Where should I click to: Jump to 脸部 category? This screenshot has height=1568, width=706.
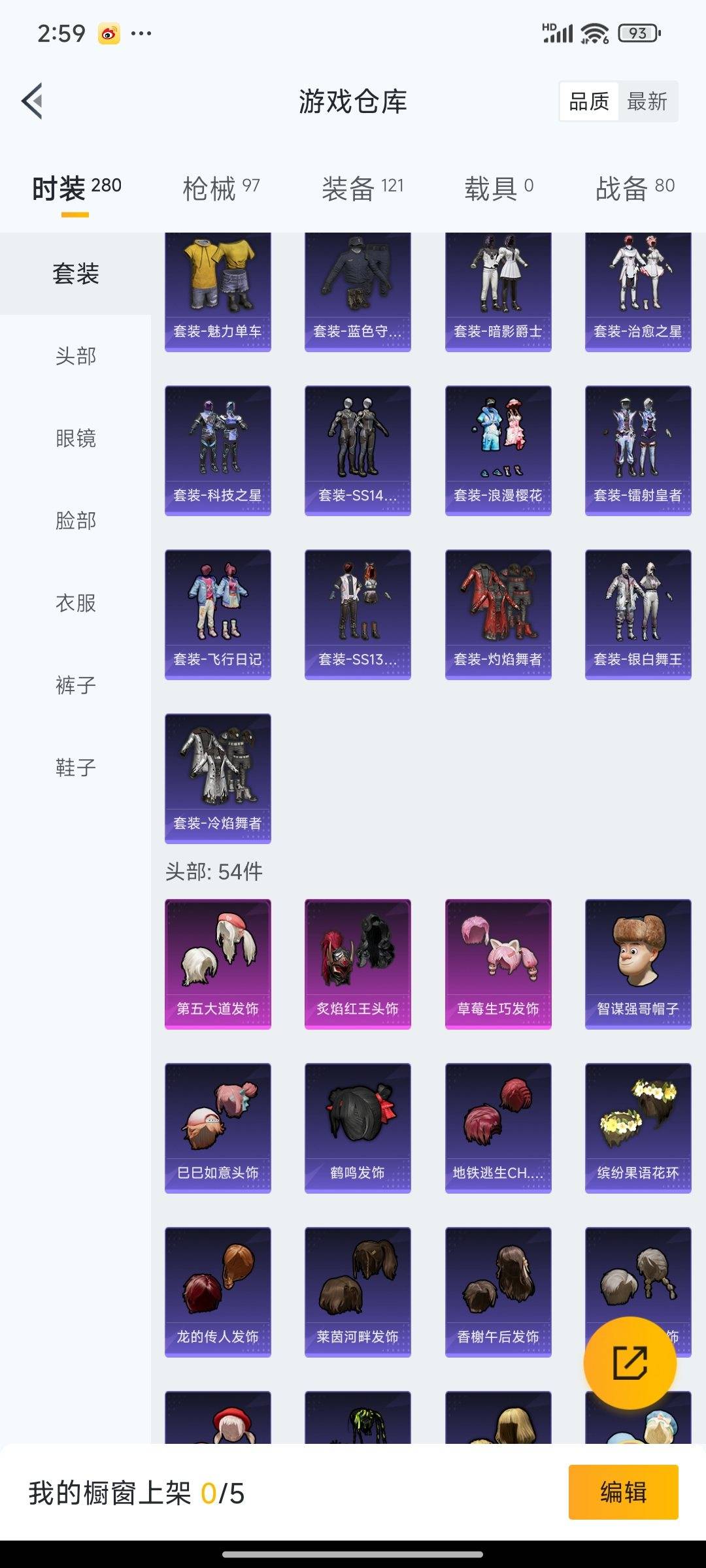[76, 521]
